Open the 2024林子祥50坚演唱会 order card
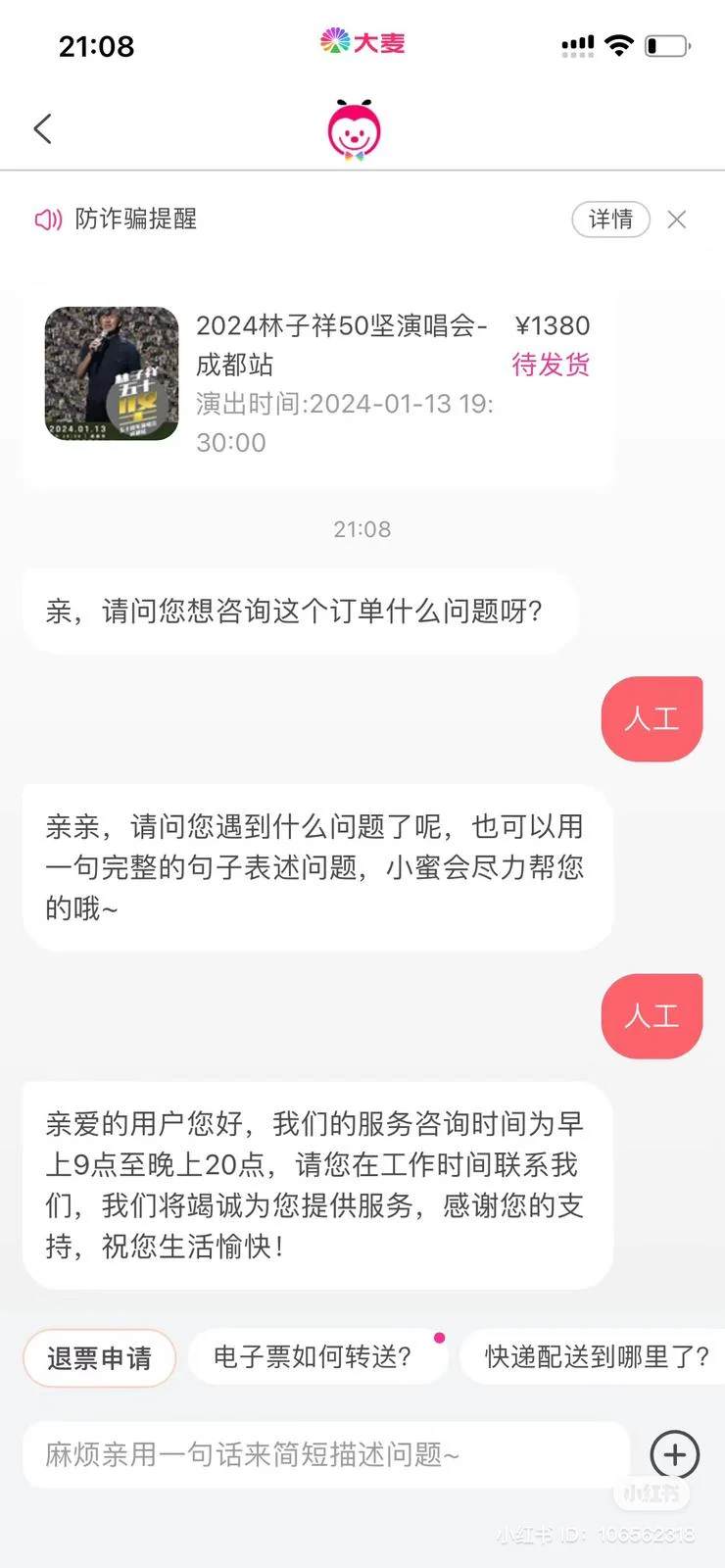725x1568 pixels. click(x=318, y=383)
